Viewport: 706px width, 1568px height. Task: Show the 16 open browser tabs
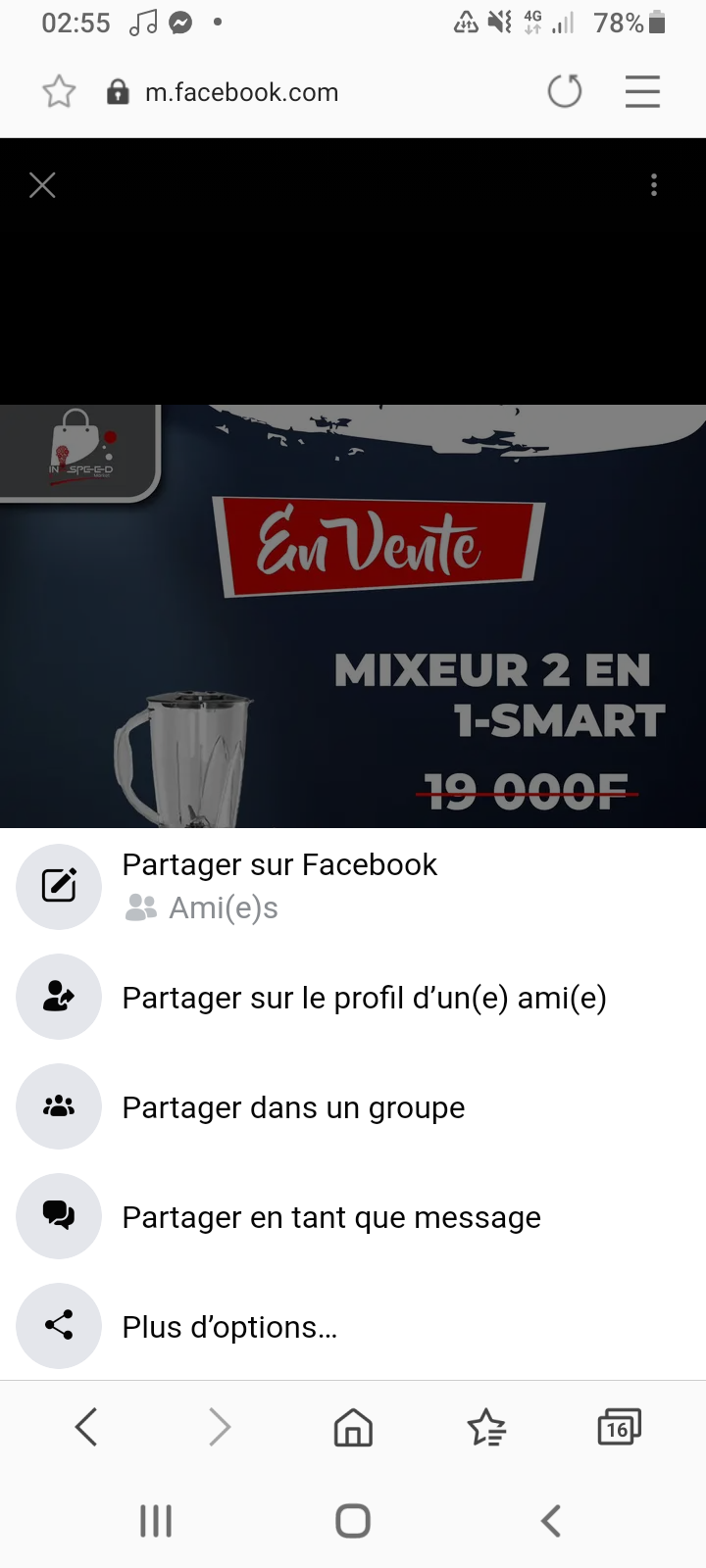pos(619,1427)
